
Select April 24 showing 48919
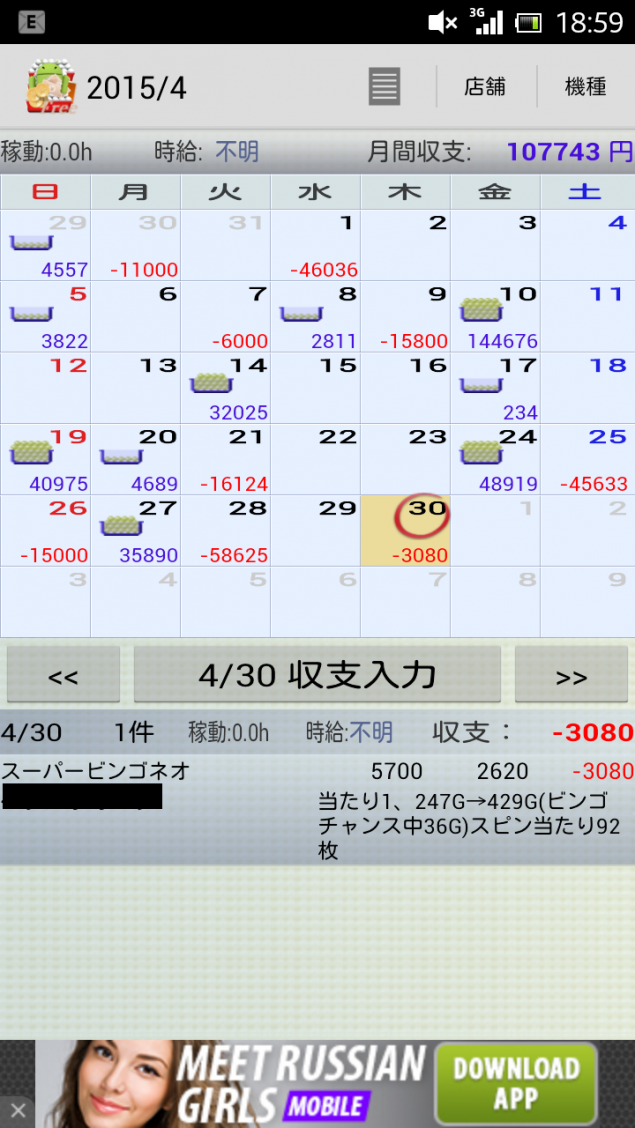click(x=495, y=460)
